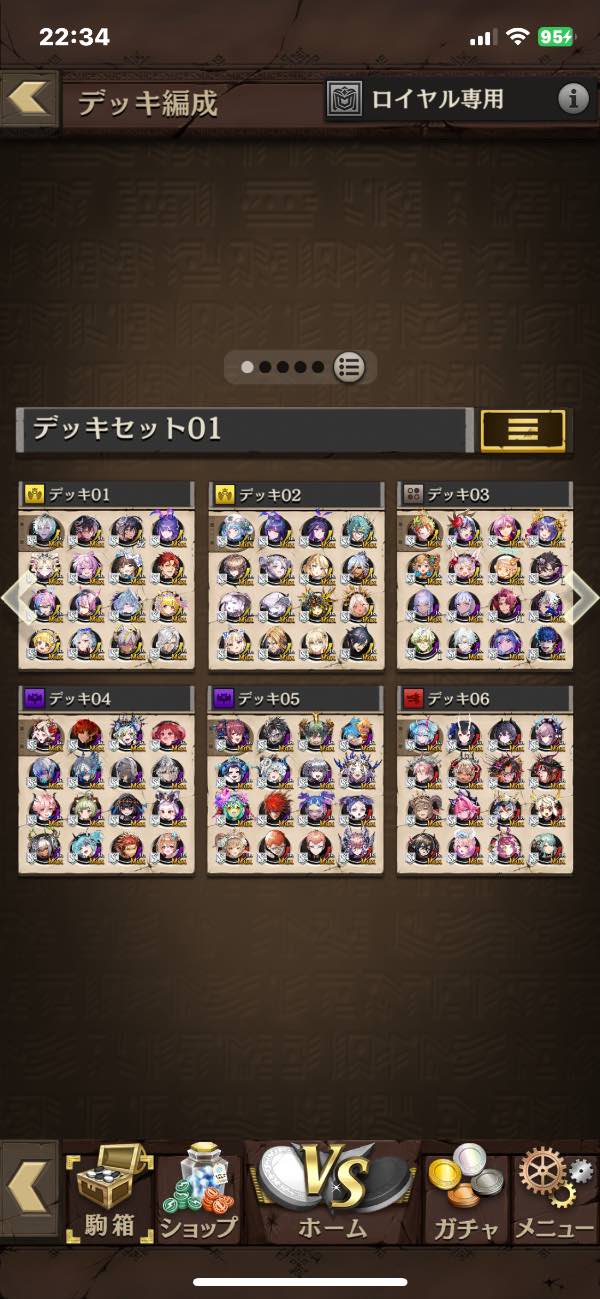Open the deck set list icon
The width and height of the screenshot is (600, 1299).
pos(348,367)
